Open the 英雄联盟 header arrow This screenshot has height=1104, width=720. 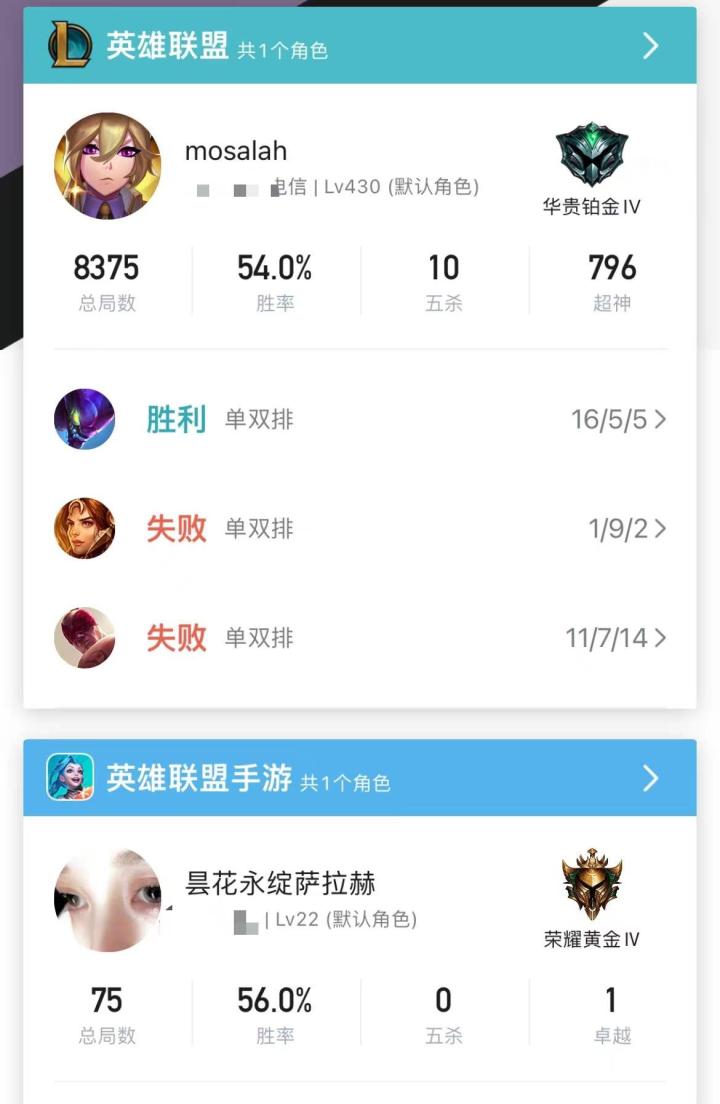[x=650, y=46]
